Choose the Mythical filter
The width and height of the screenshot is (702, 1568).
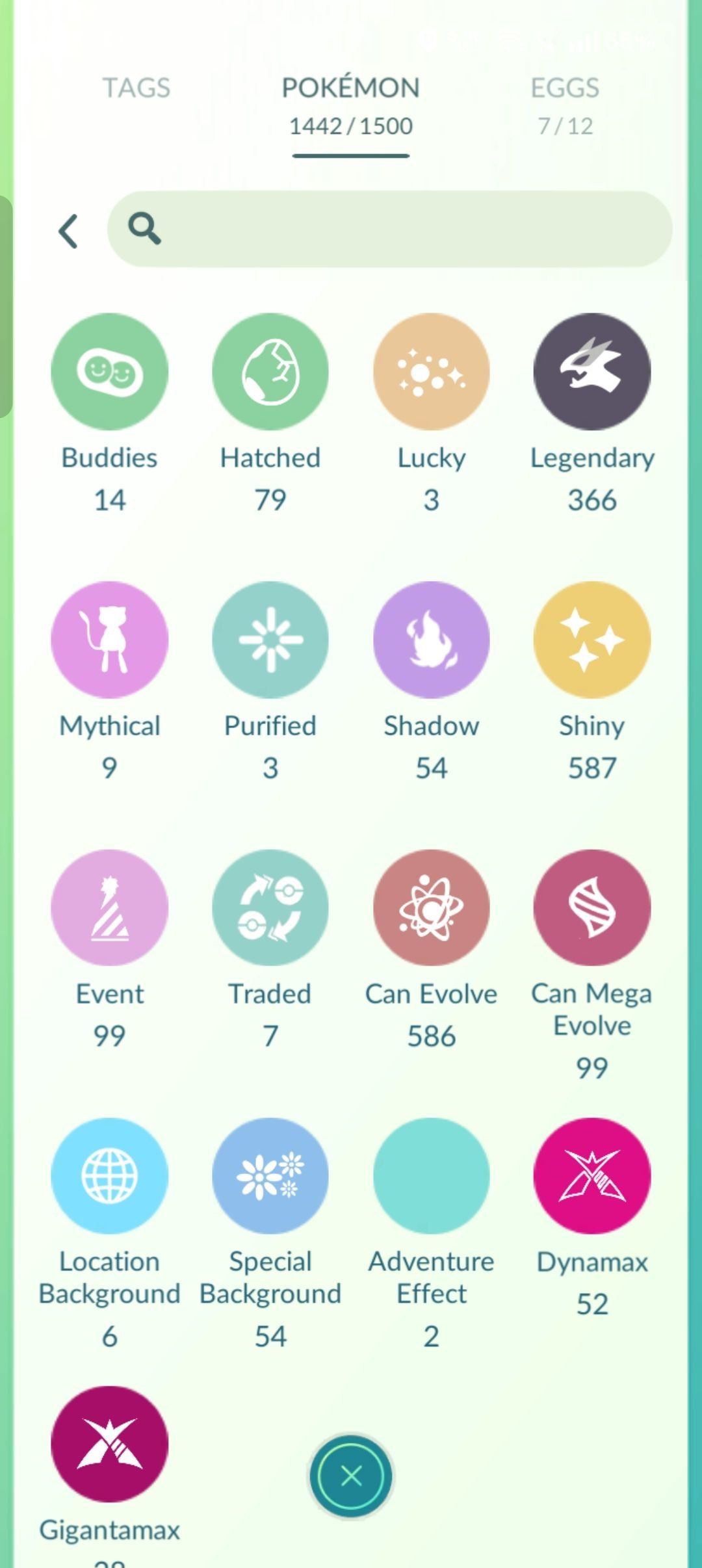(x=109, y=640)
